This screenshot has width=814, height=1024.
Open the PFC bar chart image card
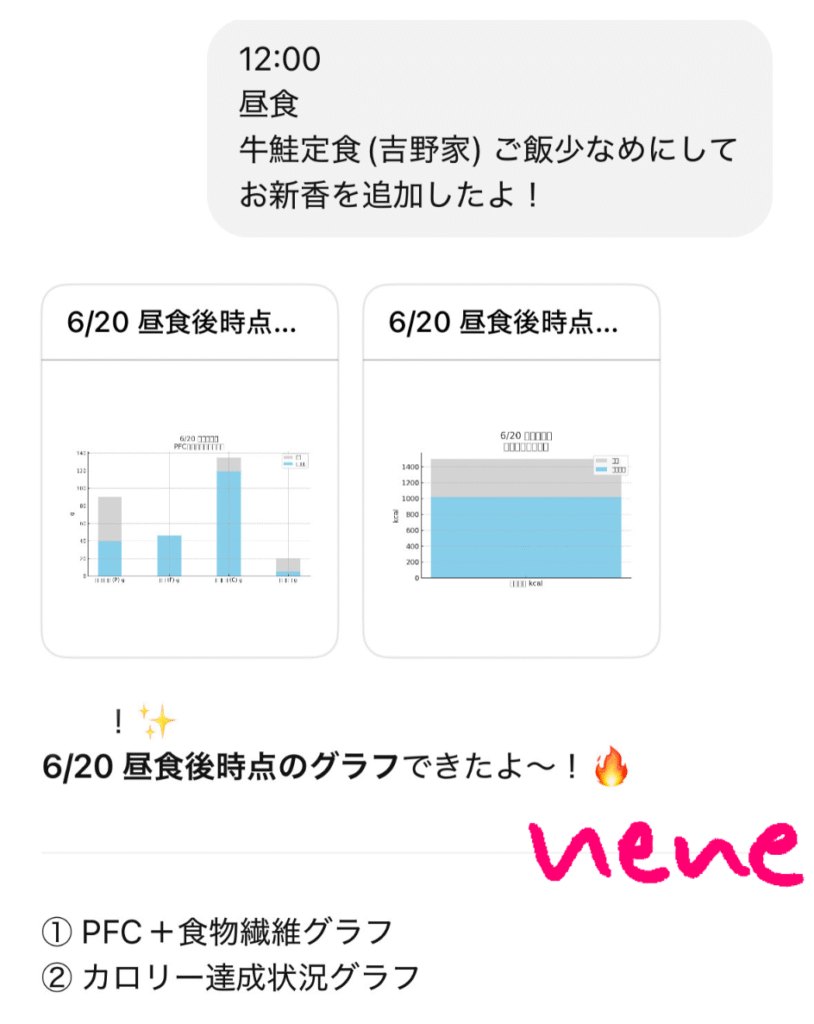(189, 510)
